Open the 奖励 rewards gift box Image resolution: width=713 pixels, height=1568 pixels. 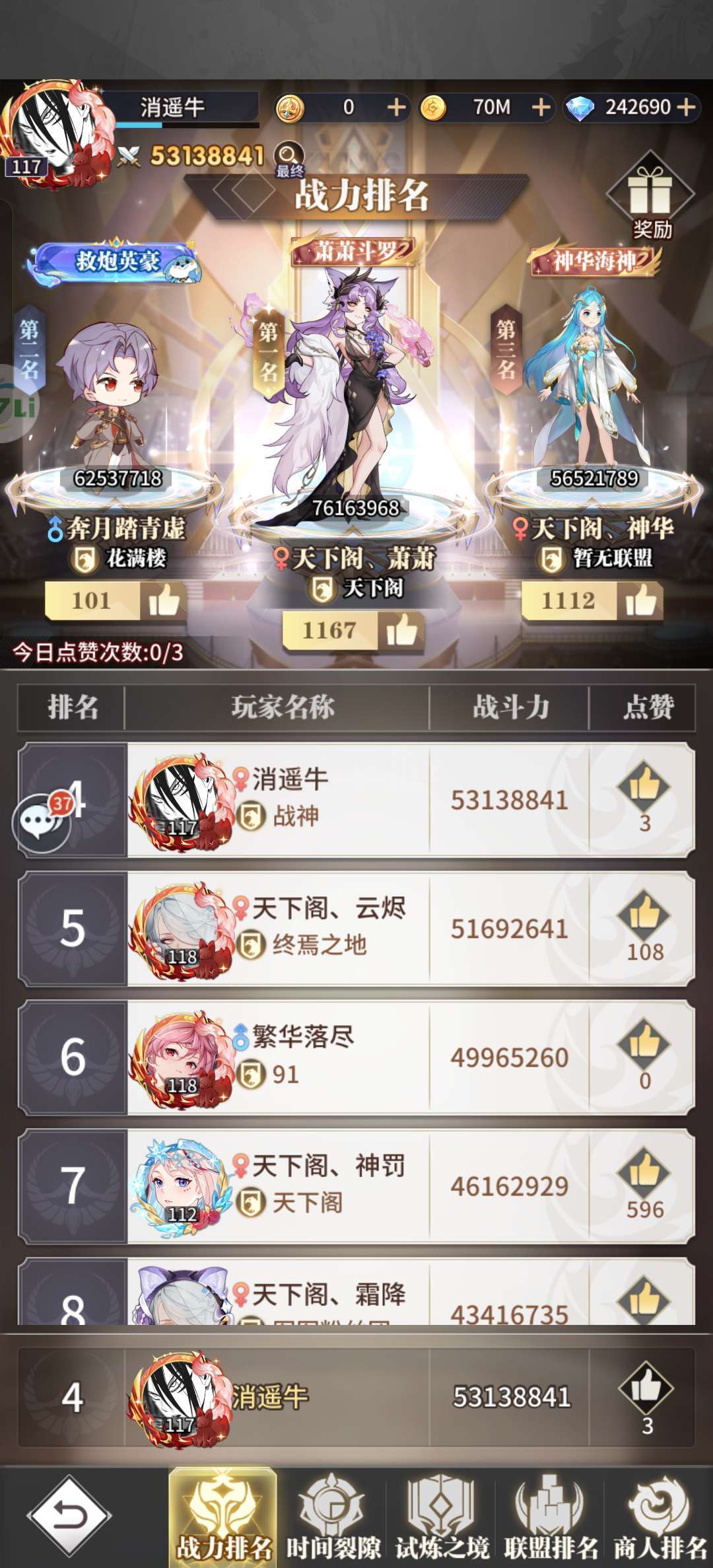tap(650, 195)
